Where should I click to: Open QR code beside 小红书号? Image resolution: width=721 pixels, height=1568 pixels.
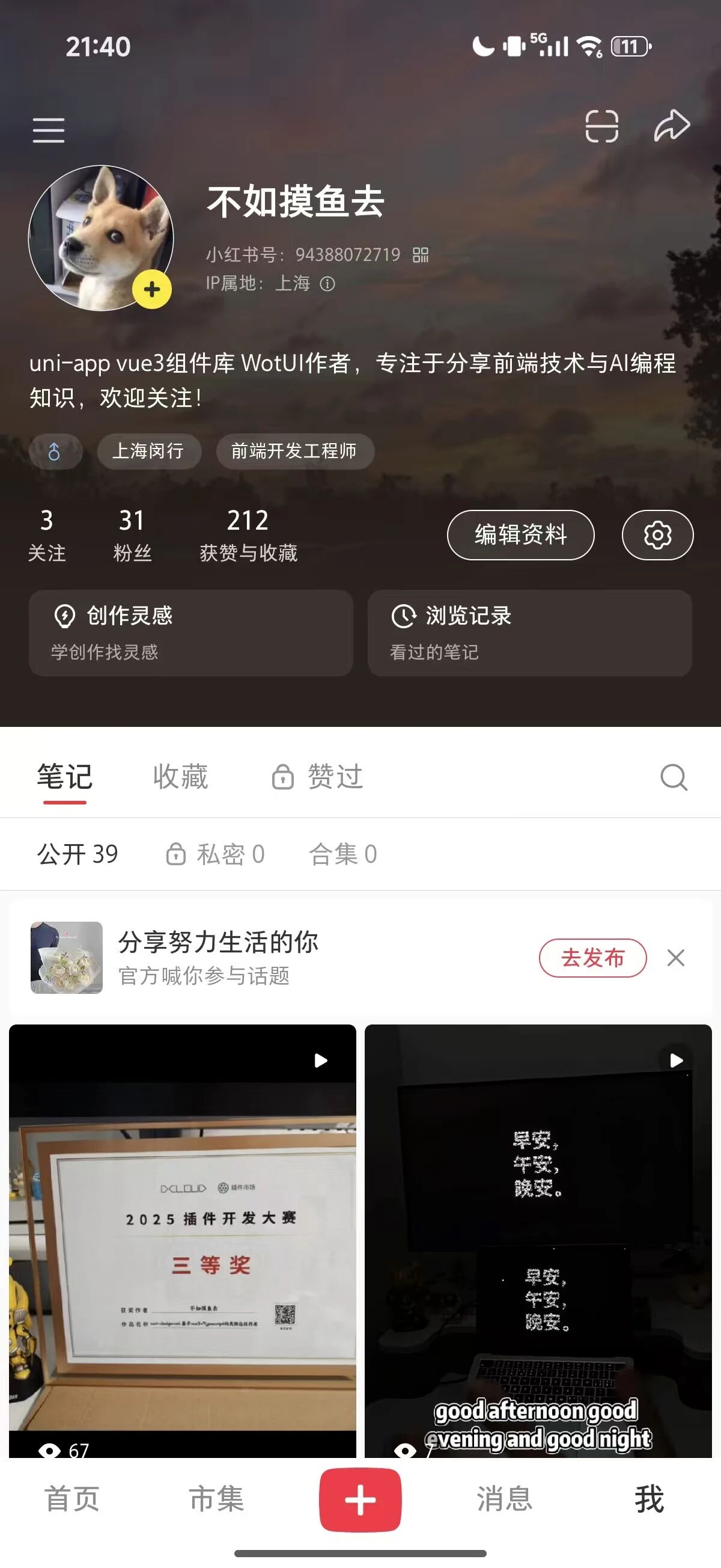pyautogui.click(x=421, y=254)
